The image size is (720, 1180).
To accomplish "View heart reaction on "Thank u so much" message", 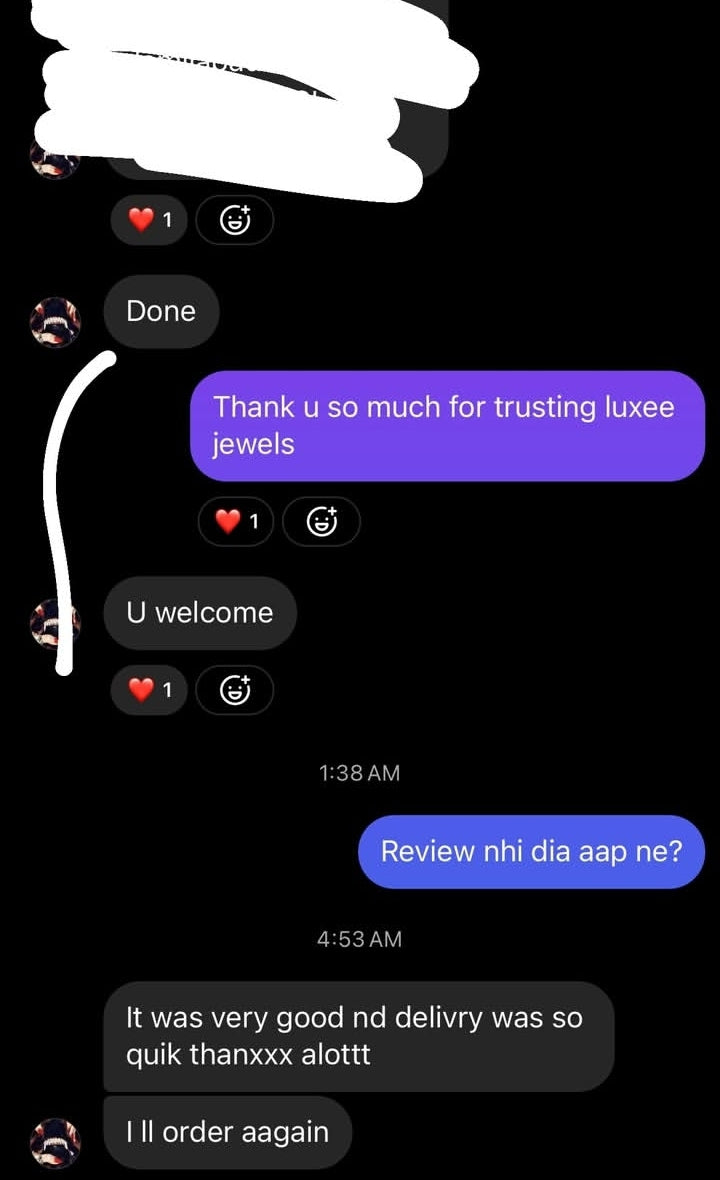I will pos(236,520).
